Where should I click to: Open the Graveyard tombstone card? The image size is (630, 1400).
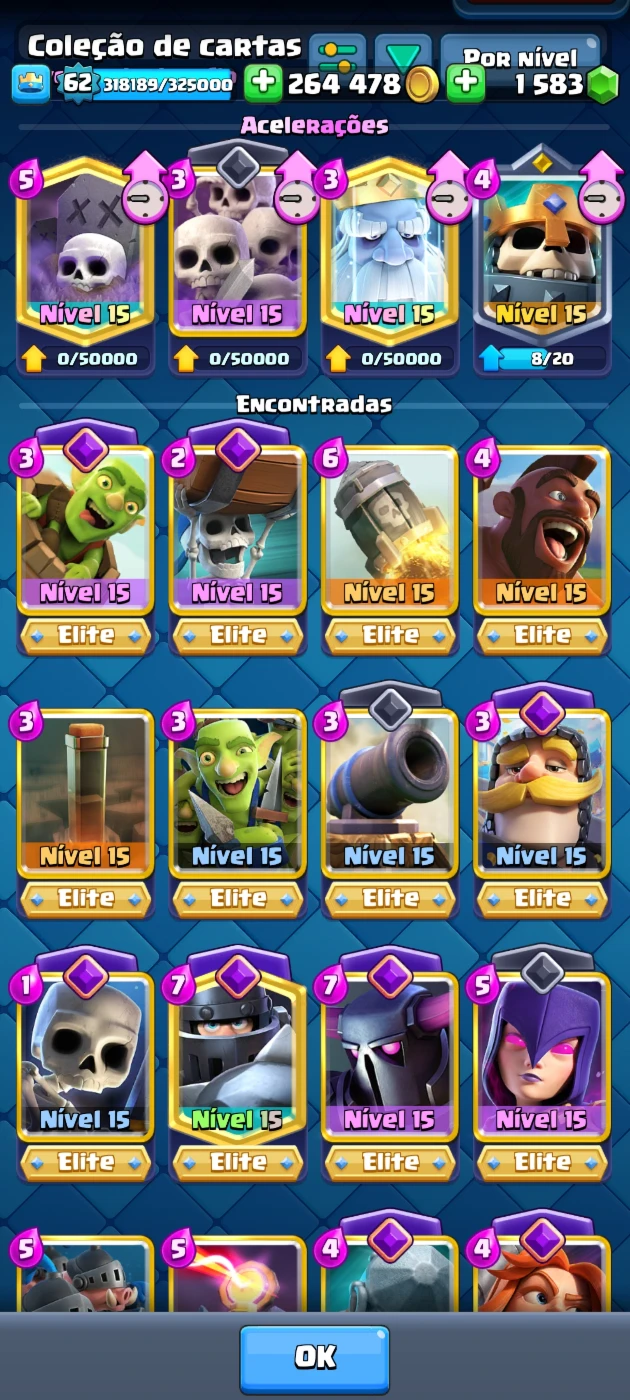tap(85, 250)
